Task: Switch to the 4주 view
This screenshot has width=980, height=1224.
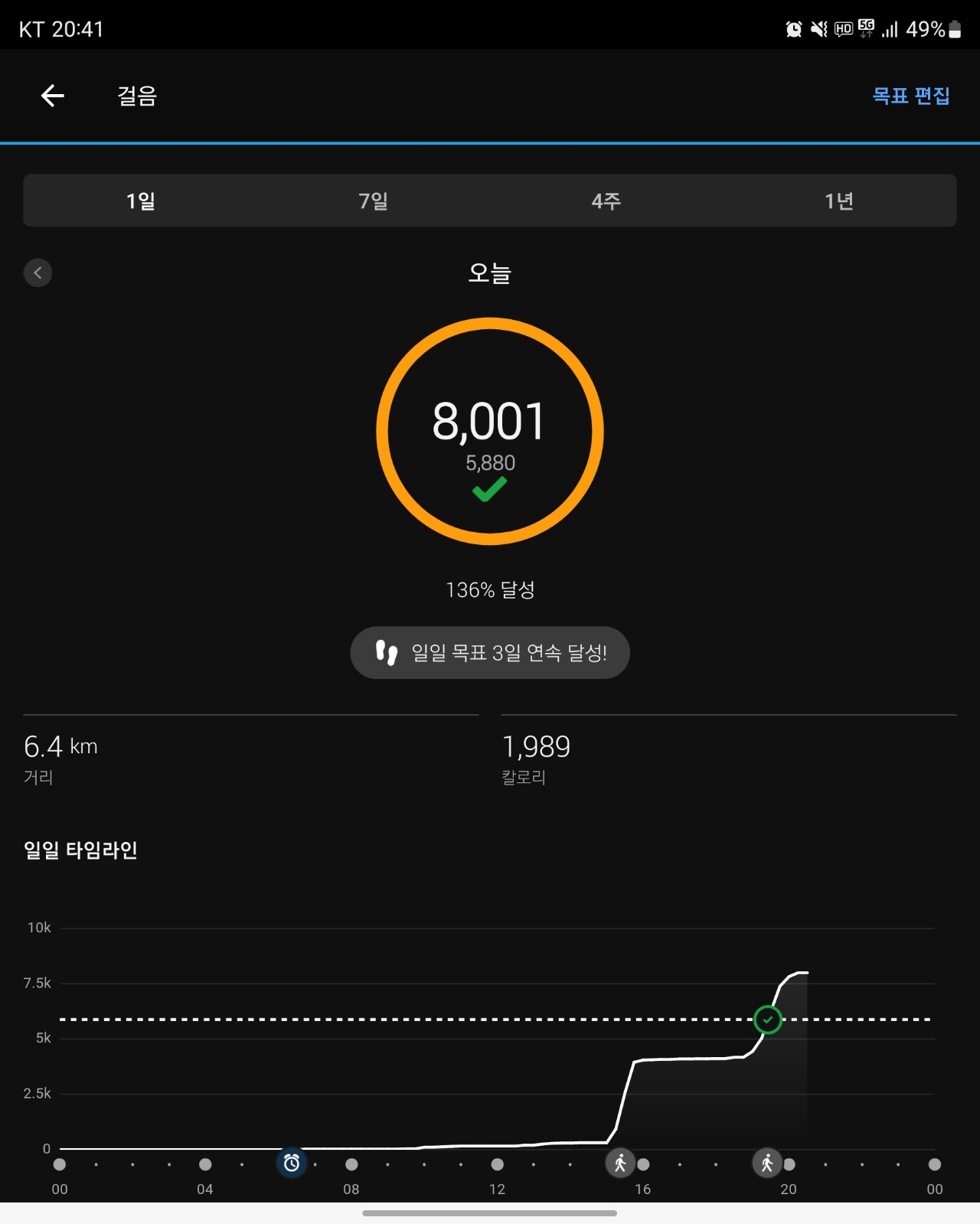Action: [x=606, y=201]
